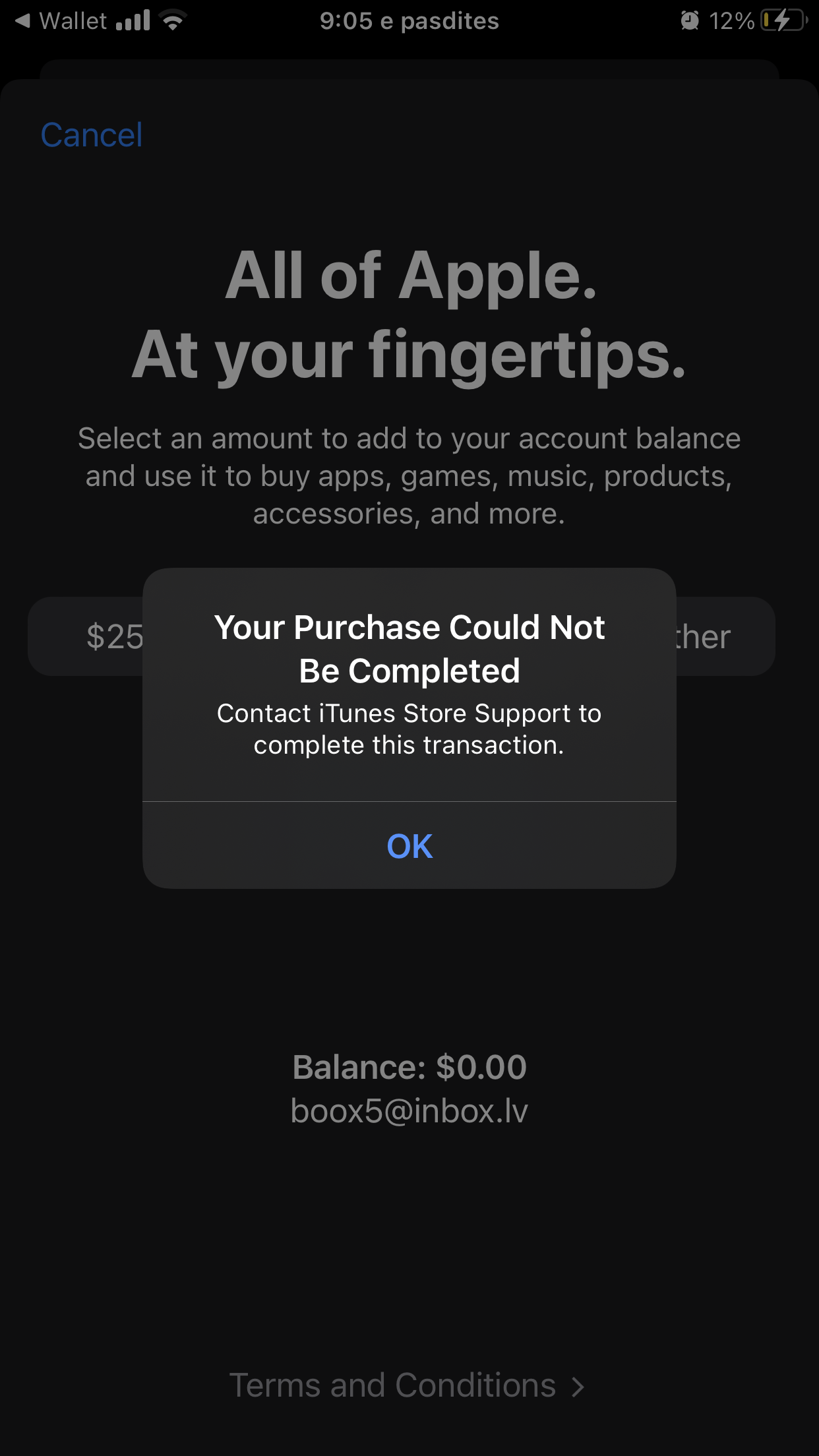Select the $25 amount
This screenshot has width=819, height=1456.
pos(99,636)
